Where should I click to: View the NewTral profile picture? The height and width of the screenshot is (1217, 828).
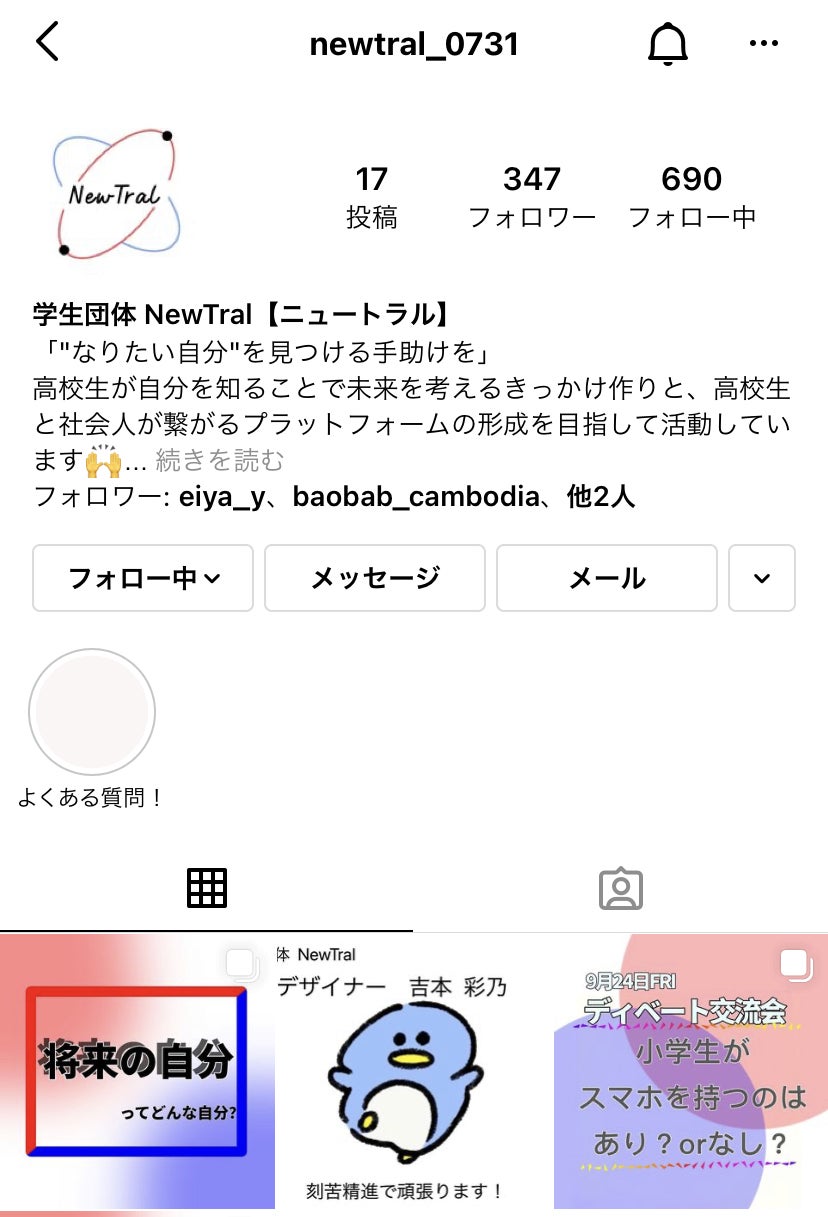[115, 194]
